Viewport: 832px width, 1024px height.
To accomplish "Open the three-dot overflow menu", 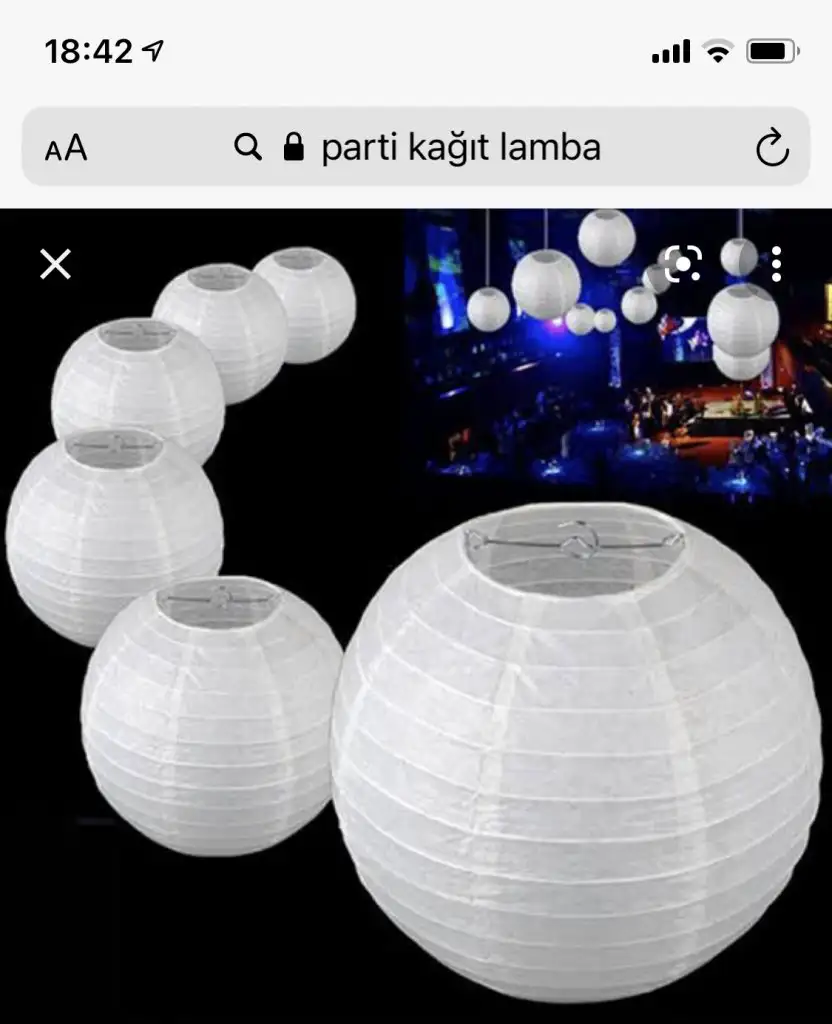I will click(x=777, y=264).
